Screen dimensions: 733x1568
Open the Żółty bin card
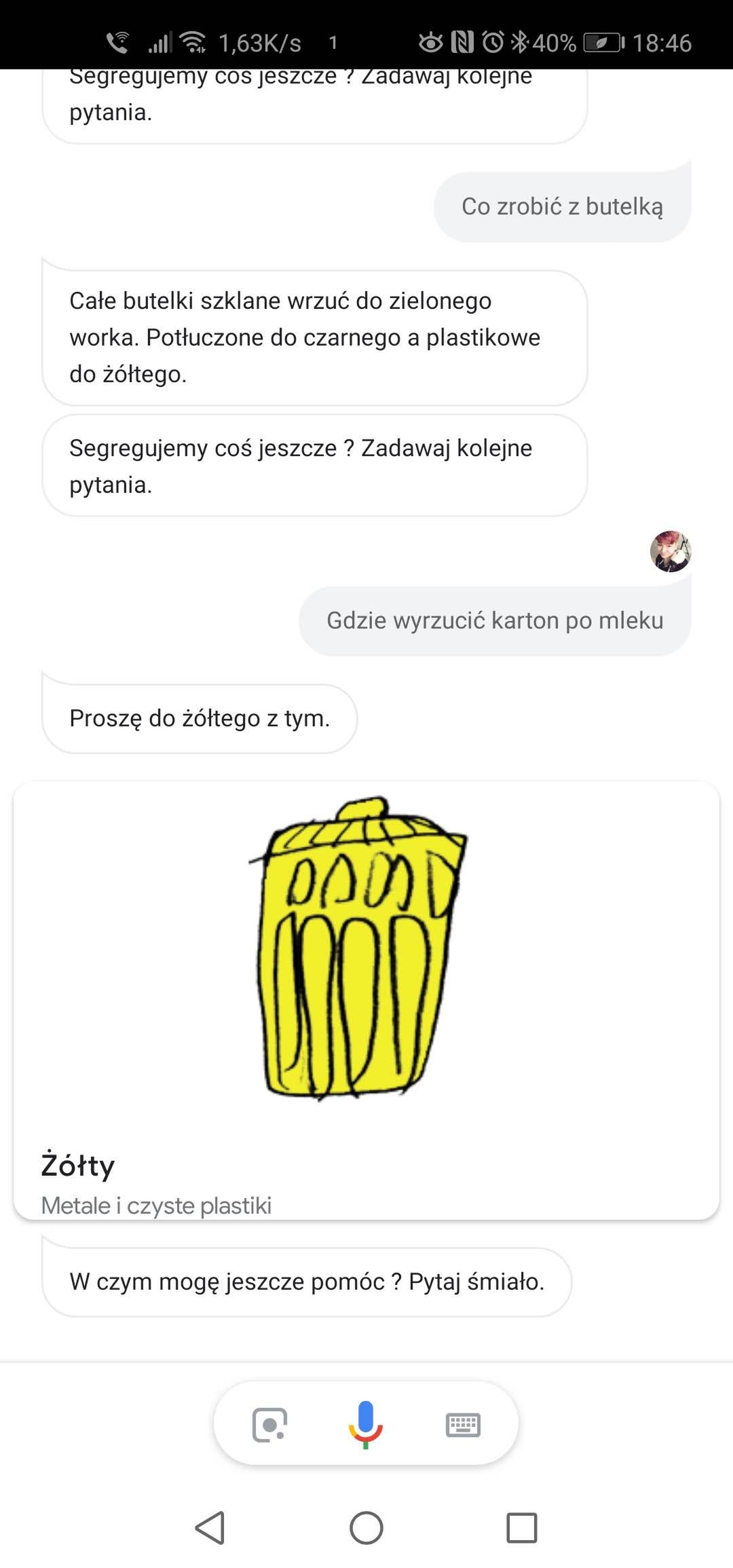(366, 999)
